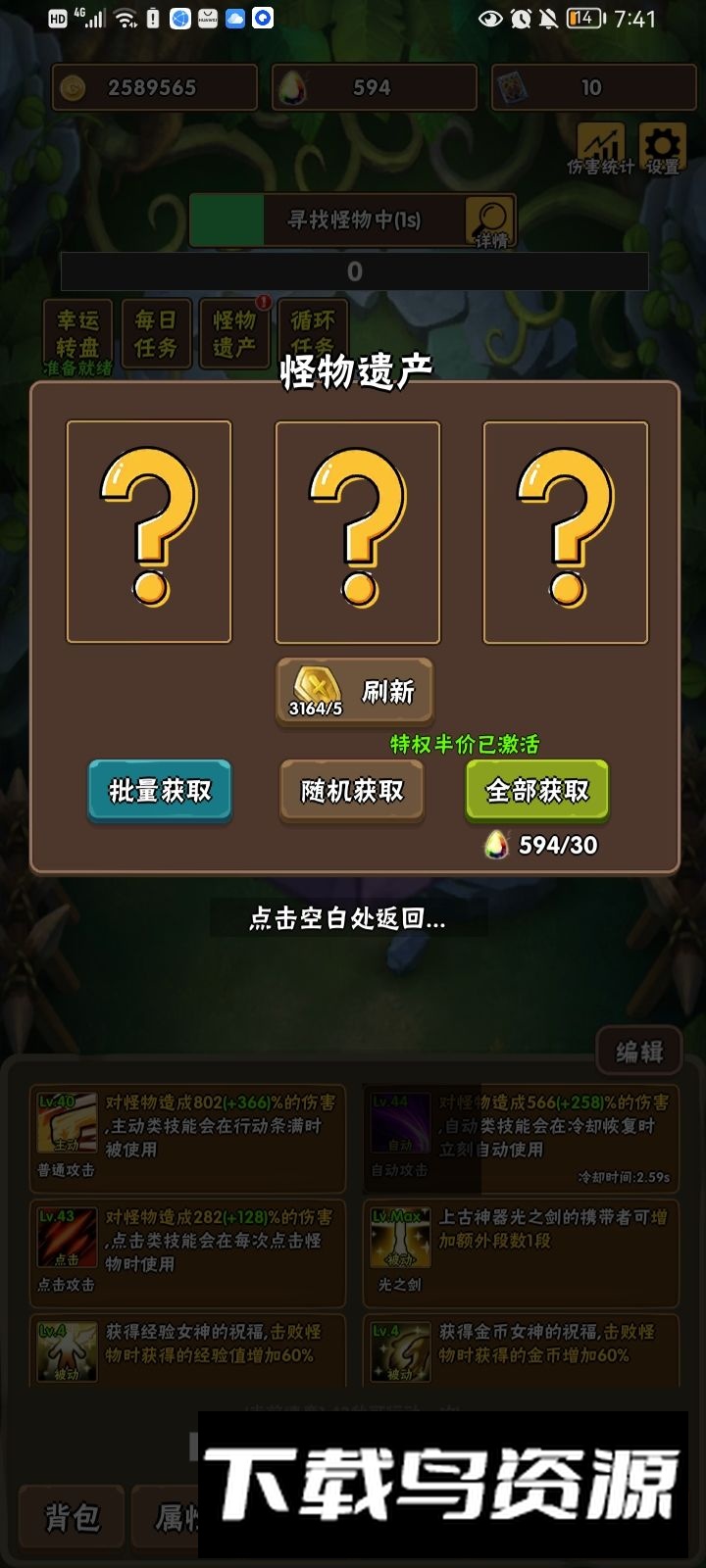Select the 光之剑 skill card
This screenshot has width=706, height=1568.
521,1251
